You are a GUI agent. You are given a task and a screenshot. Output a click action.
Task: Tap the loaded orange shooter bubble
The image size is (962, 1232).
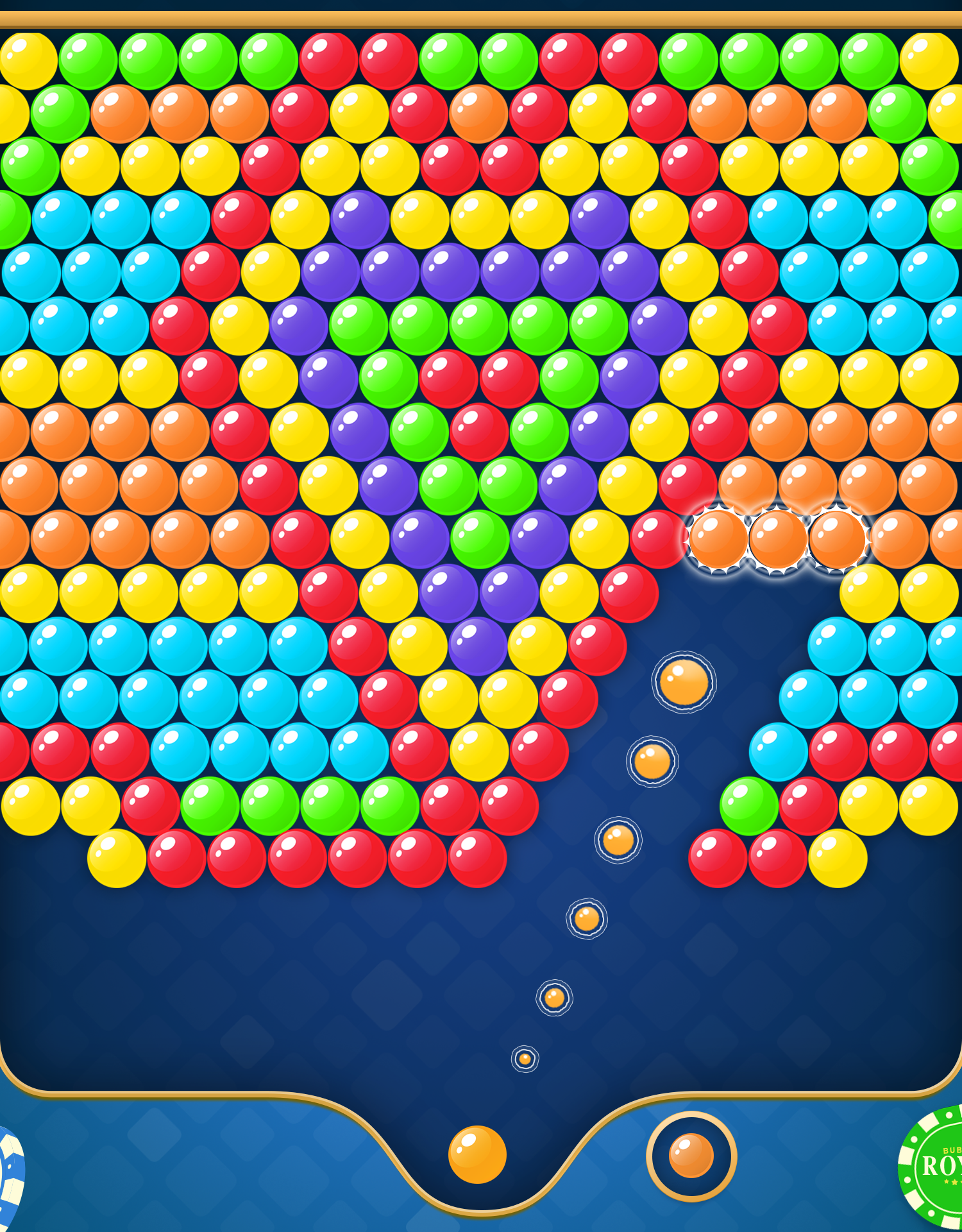[477, 1154]
